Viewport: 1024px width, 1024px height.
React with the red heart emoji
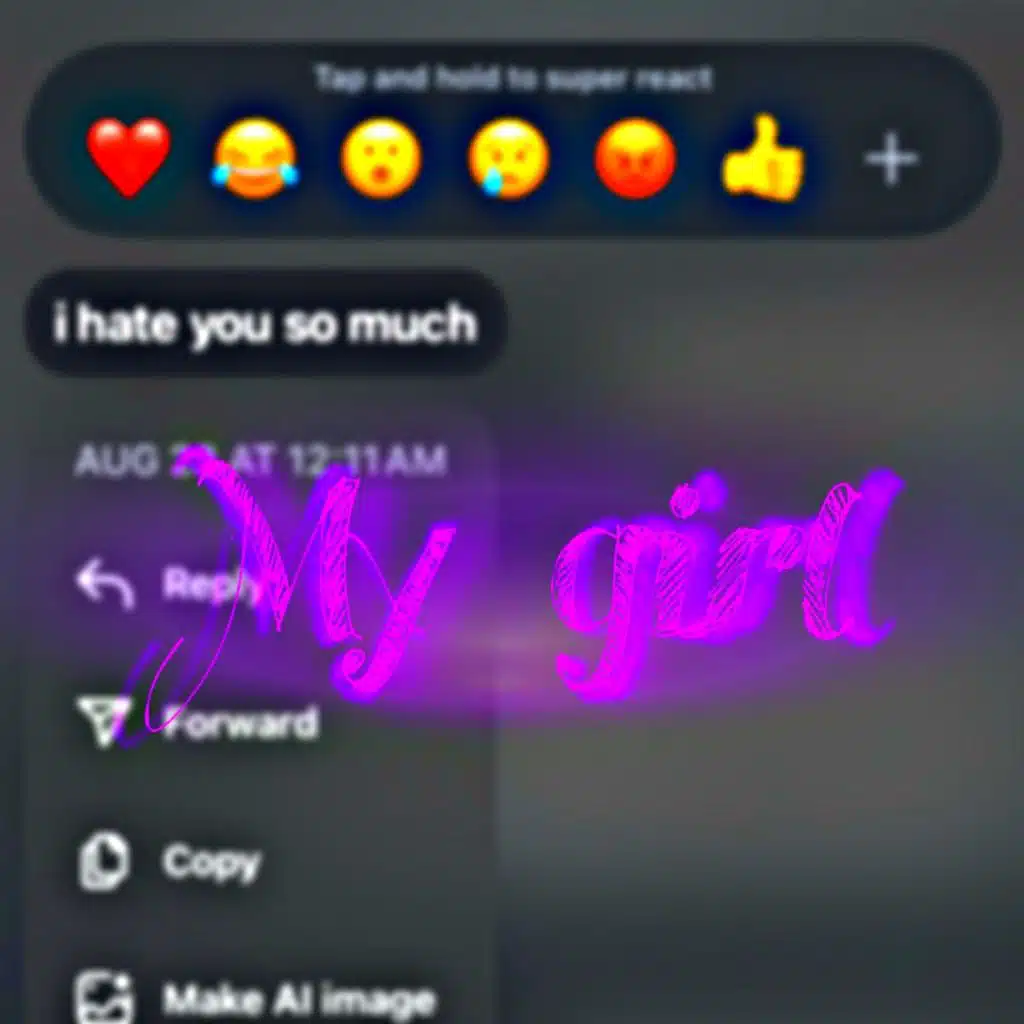click(129, 157)
